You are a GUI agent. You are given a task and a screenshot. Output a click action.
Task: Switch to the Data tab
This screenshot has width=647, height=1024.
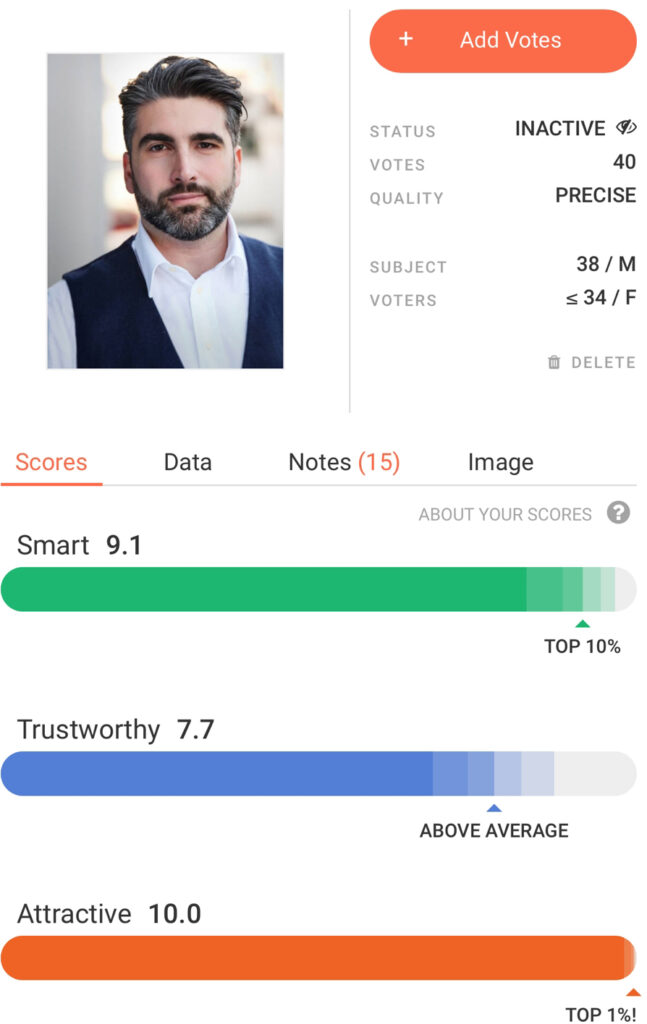coord(188,462)
